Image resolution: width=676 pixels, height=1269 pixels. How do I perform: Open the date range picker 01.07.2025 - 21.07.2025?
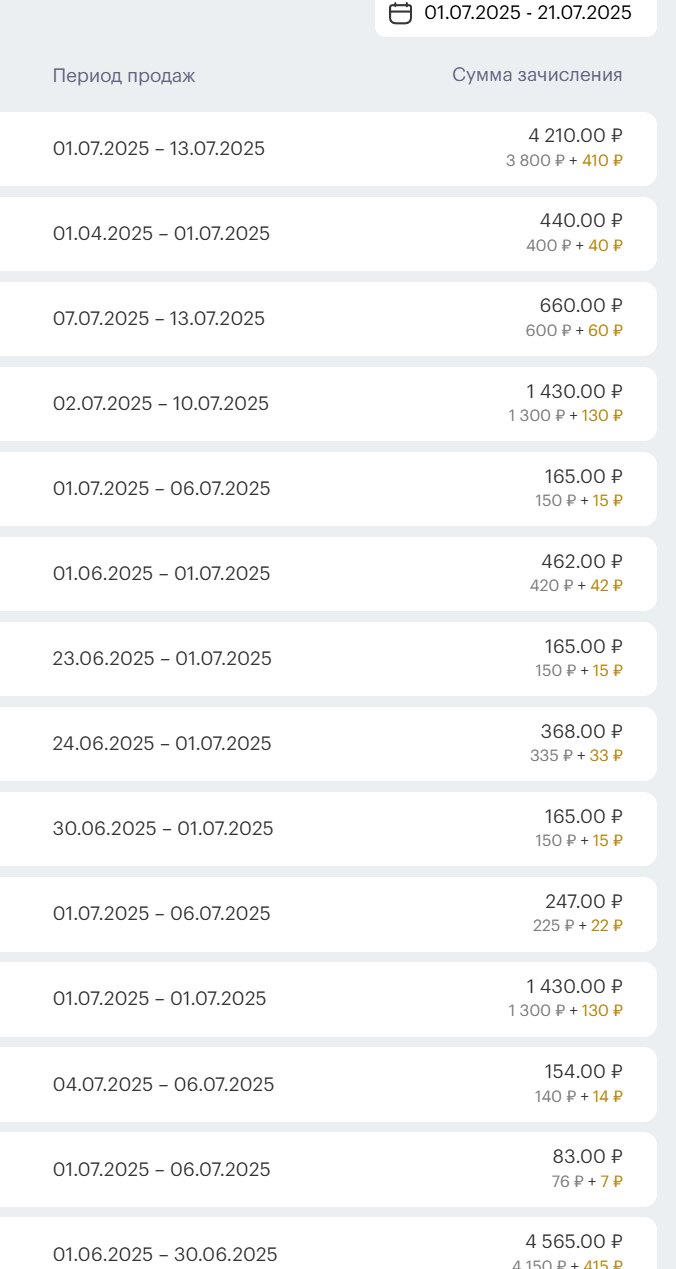click(x=516, y=13)
